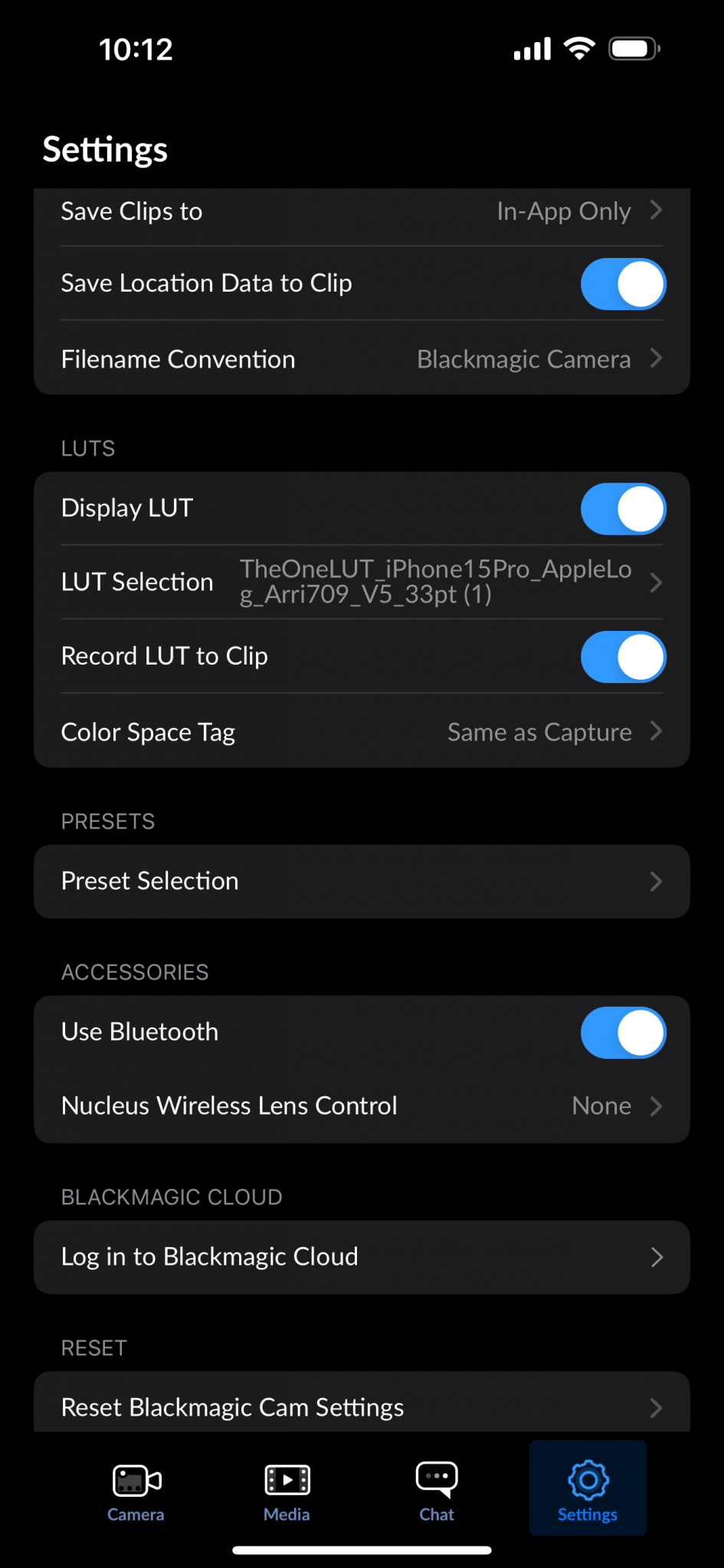724x1568 pixels.
Task: Log in to Blackmagic Cloud
Action: [x=362, y=1256]
